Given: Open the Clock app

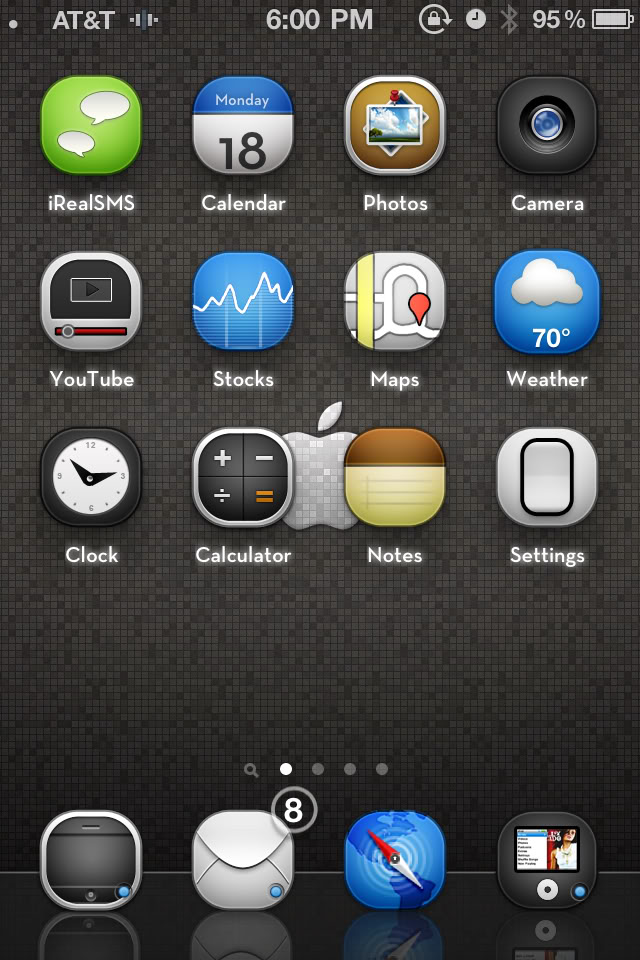Looking at the screenshot, I should click(x=91, y=477).
